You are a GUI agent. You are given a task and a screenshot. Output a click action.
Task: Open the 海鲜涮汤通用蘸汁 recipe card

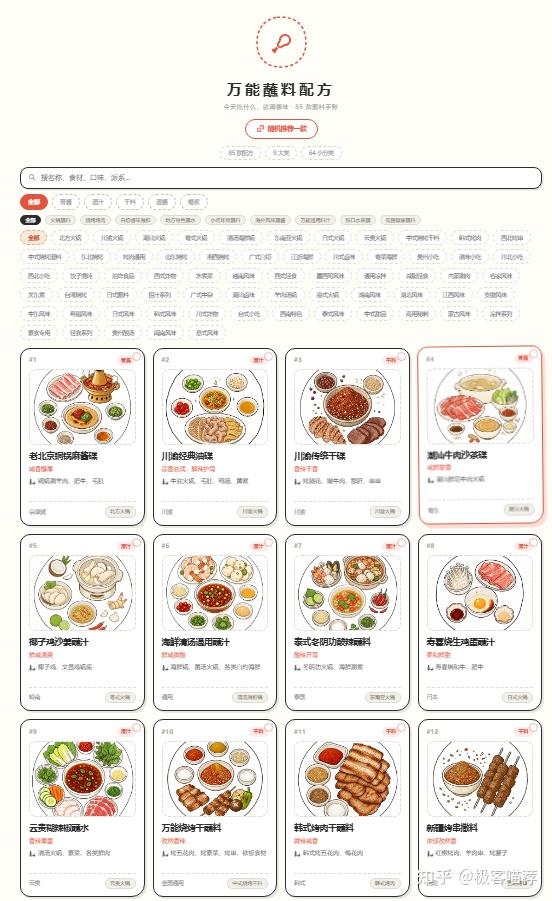pyautogui.click(x=215, y=622)
